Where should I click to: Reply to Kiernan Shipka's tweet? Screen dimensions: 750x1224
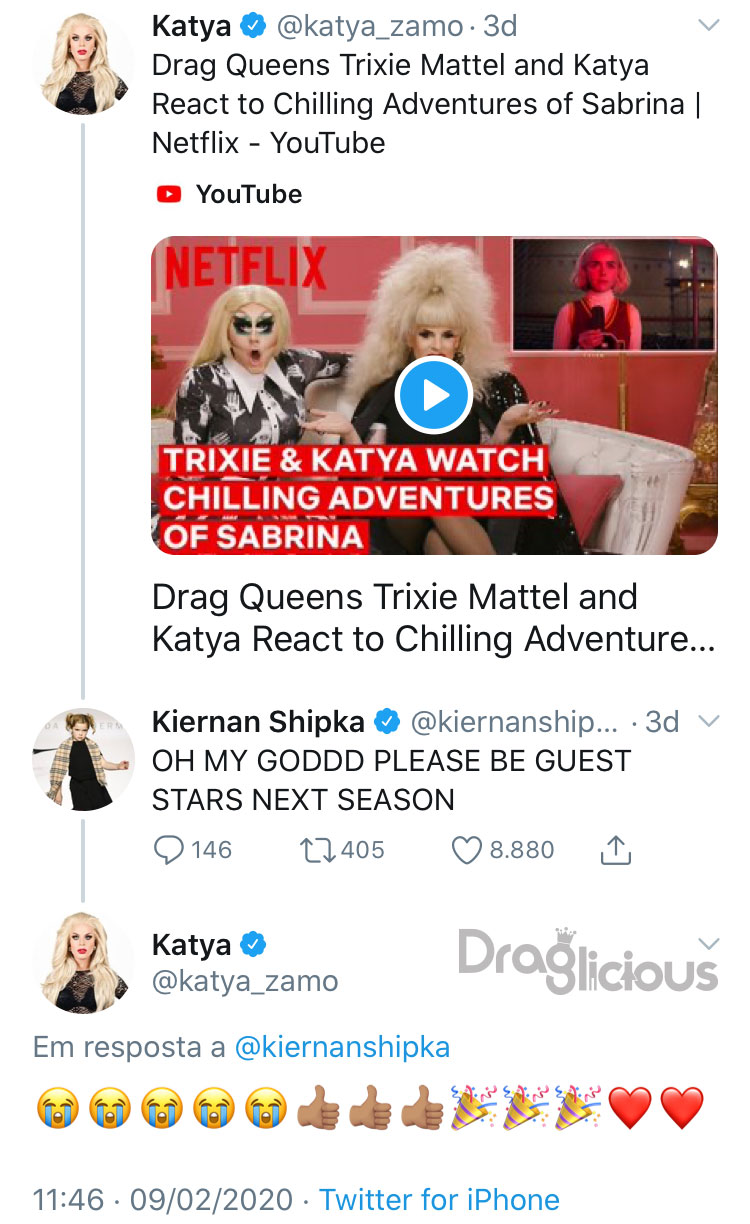click(x=192, y=850)
